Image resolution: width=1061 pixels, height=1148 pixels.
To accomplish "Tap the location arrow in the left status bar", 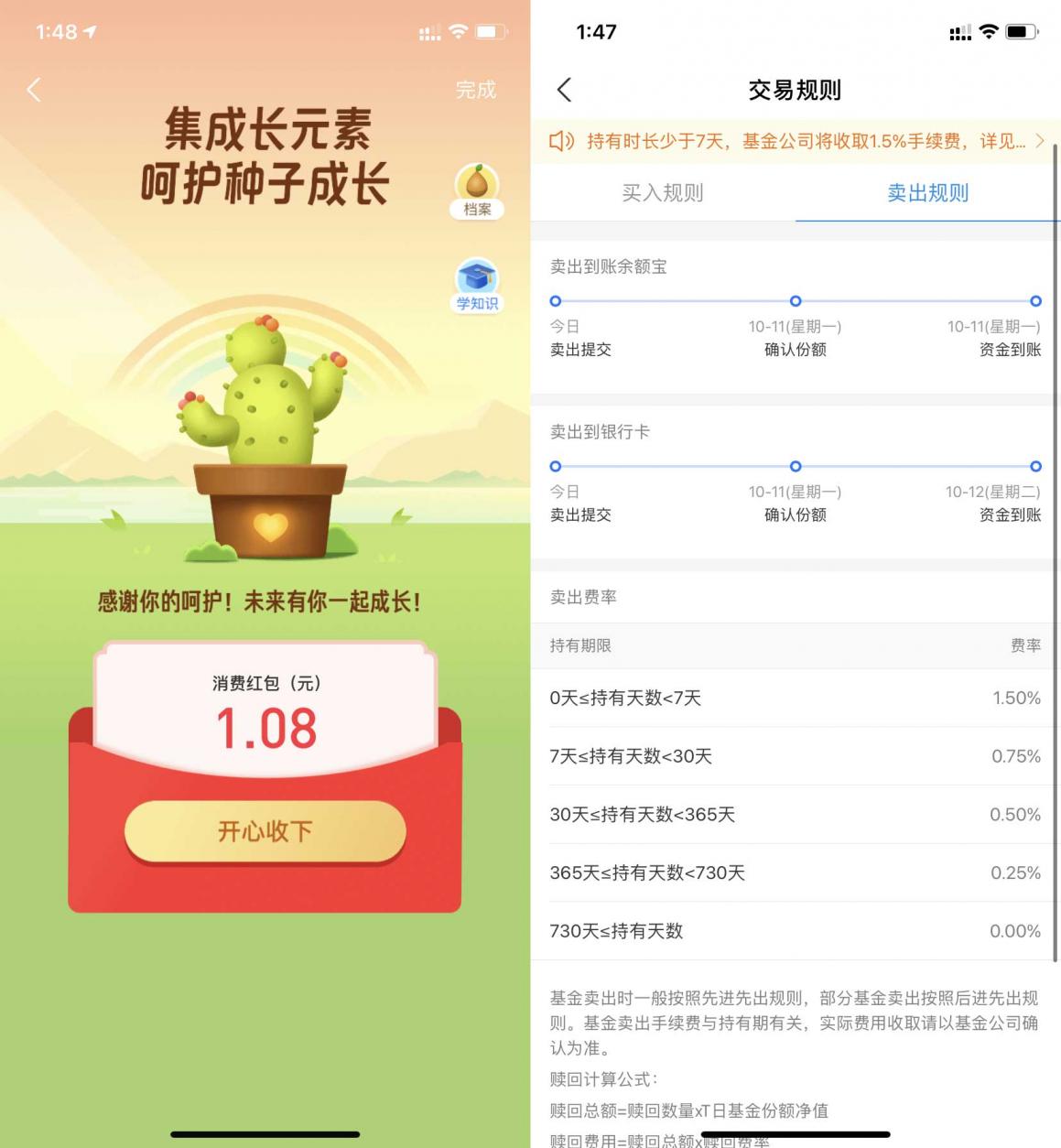I will [91, 31].
